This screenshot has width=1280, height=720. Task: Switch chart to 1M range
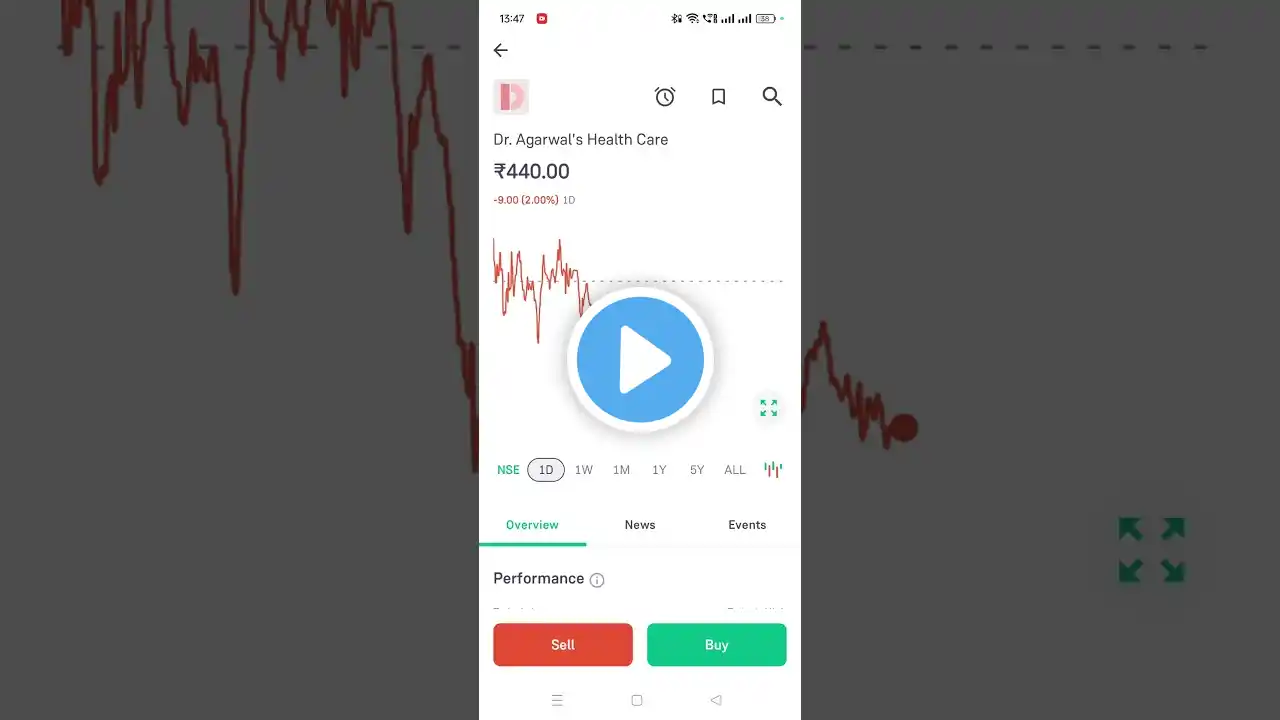(621, 470)
